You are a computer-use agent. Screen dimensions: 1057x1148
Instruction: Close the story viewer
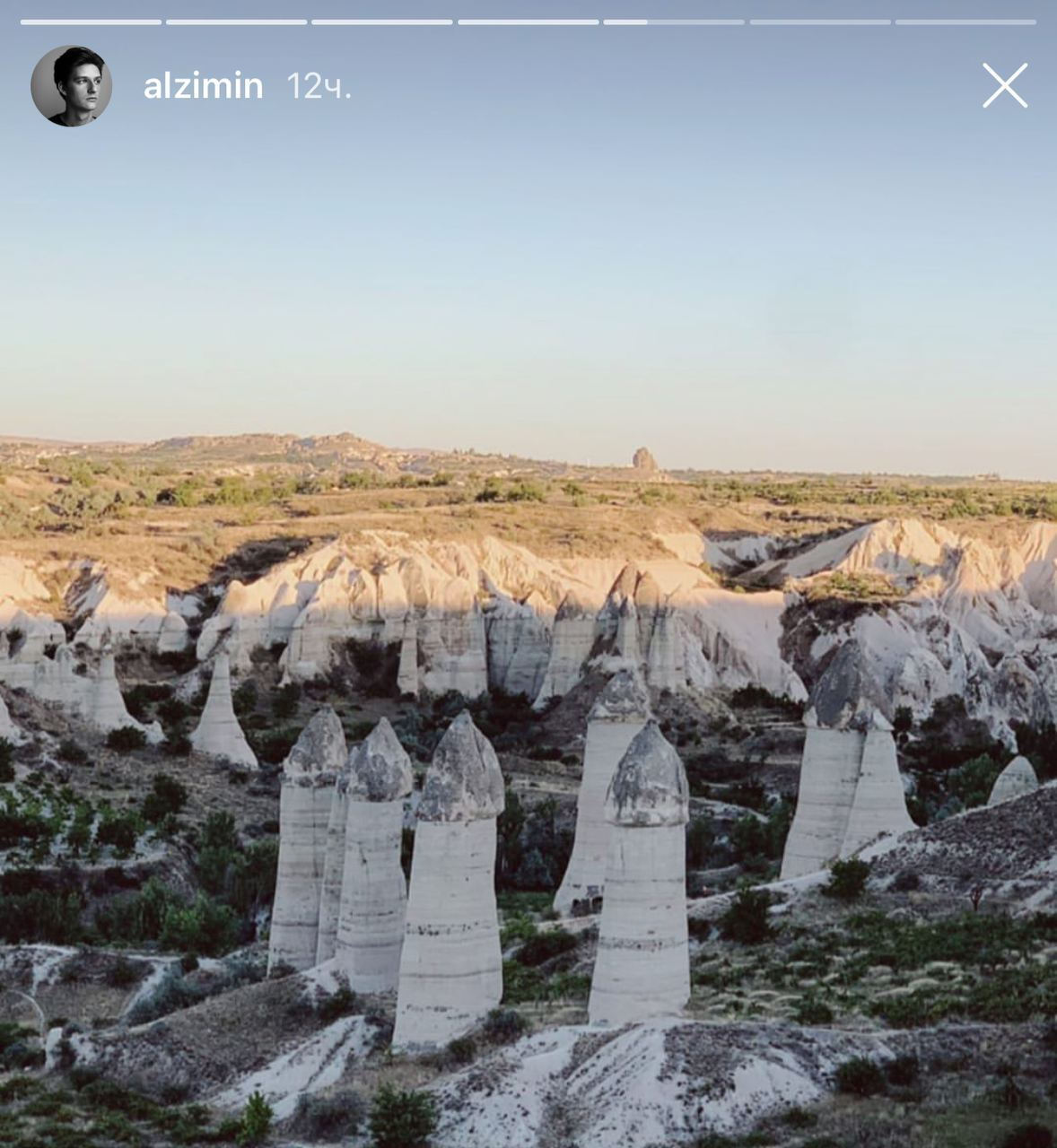click(1004, 86)
